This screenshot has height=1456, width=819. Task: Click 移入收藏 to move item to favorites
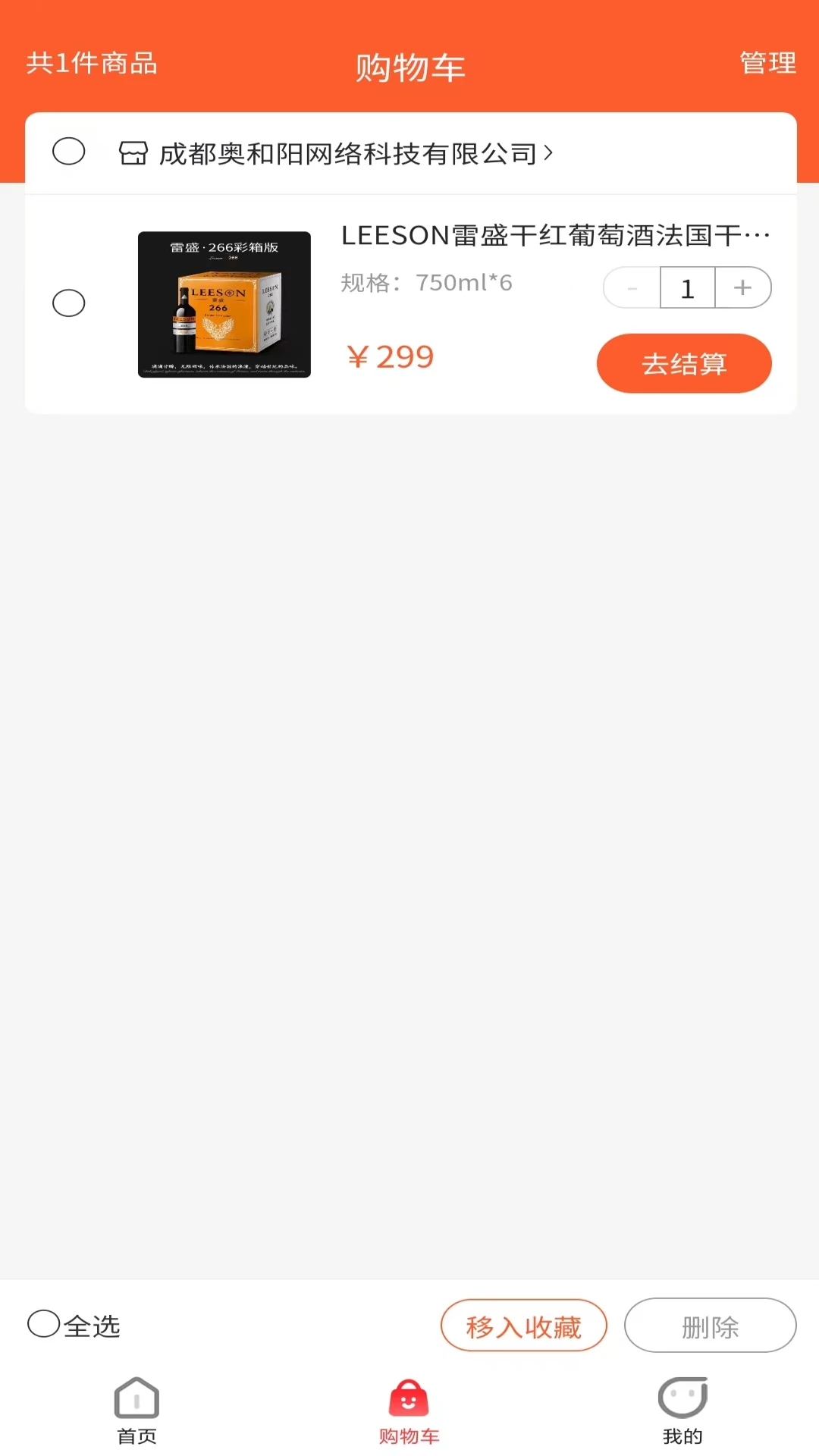click(524, 1326)
